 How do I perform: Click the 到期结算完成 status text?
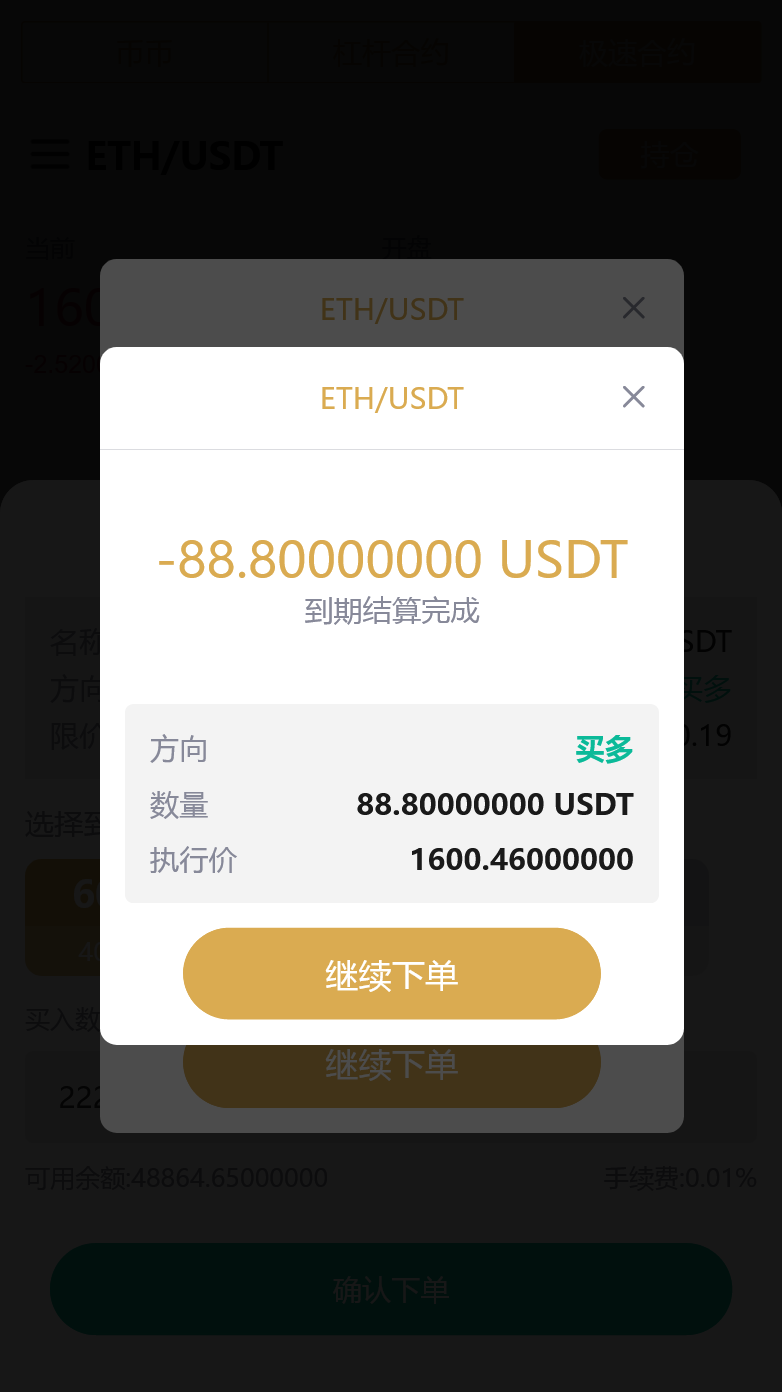[391, 612]
